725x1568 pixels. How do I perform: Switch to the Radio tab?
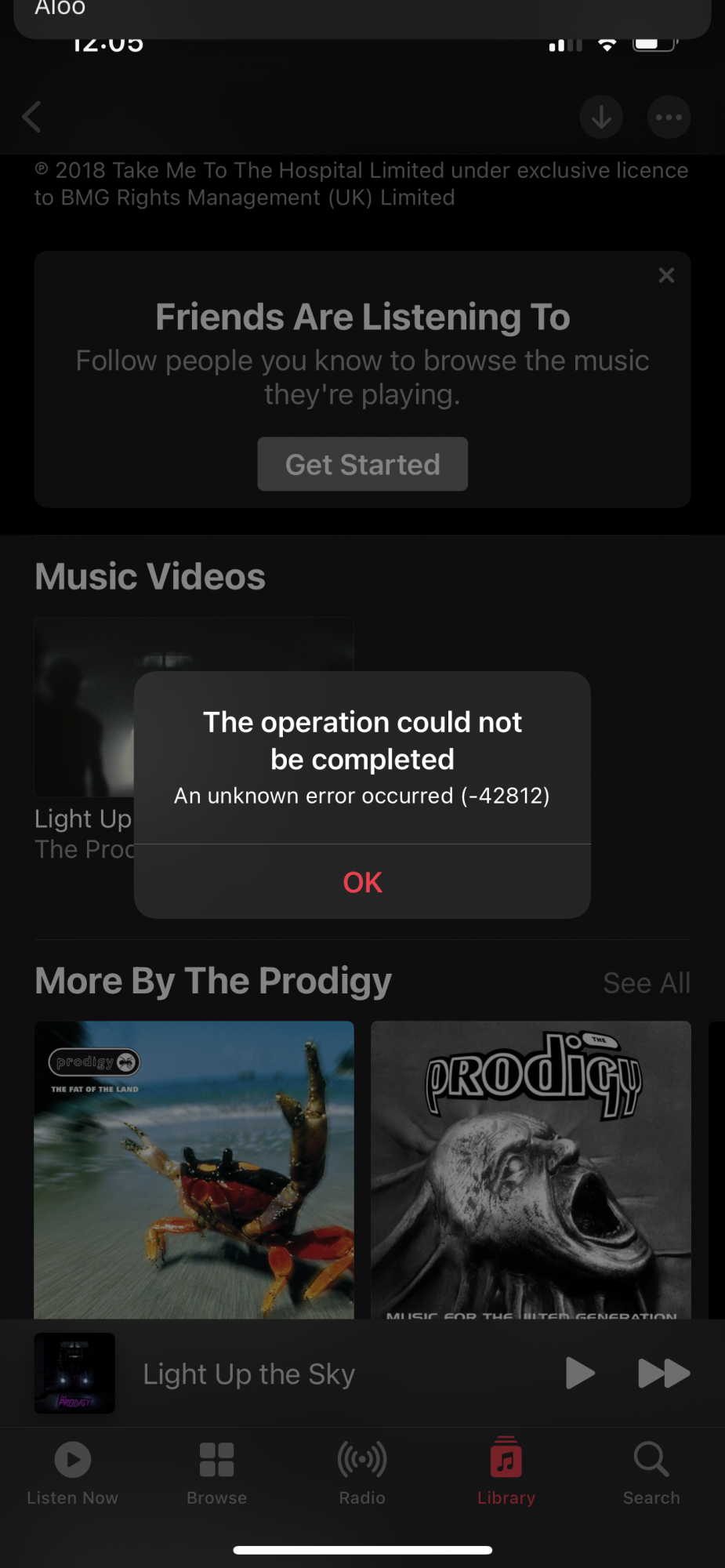click(x=361, y=1472)
